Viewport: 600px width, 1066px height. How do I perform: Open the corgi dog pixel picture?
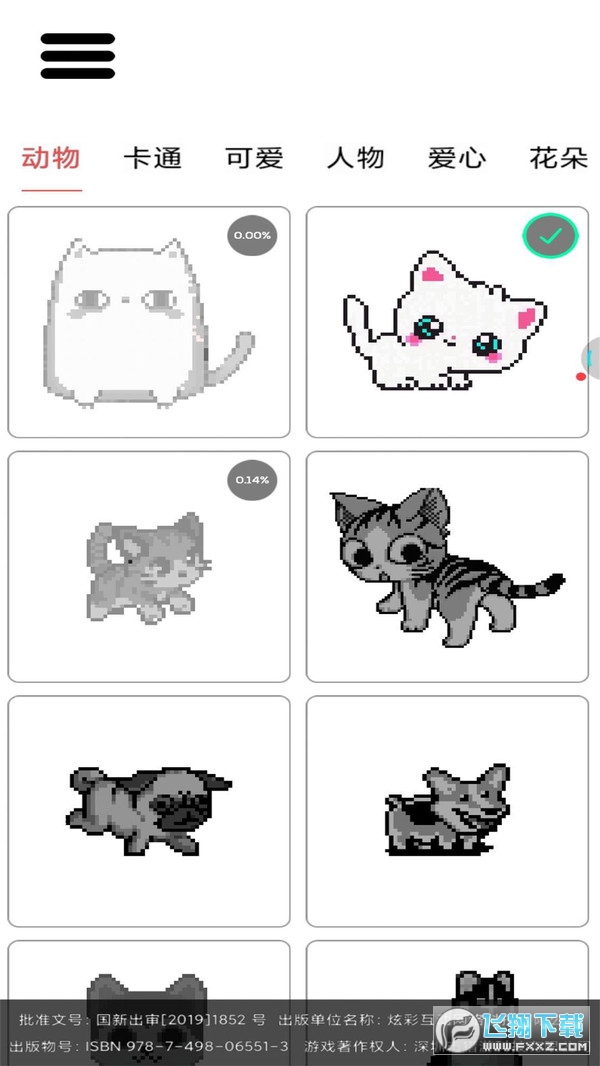tap(447, 811)
